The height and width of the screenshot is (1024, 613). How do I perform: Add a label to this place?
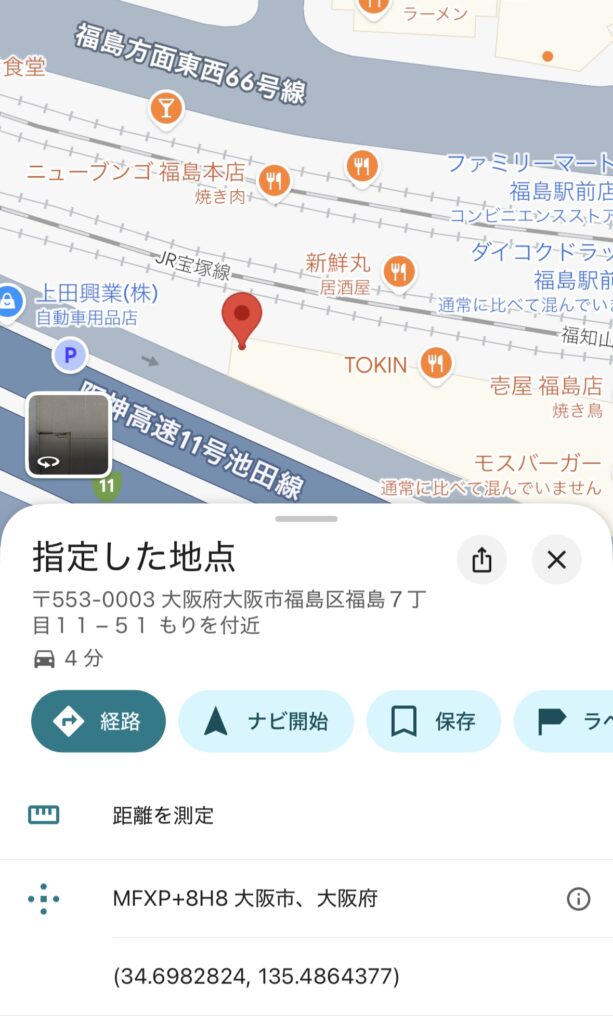[566, 721]
